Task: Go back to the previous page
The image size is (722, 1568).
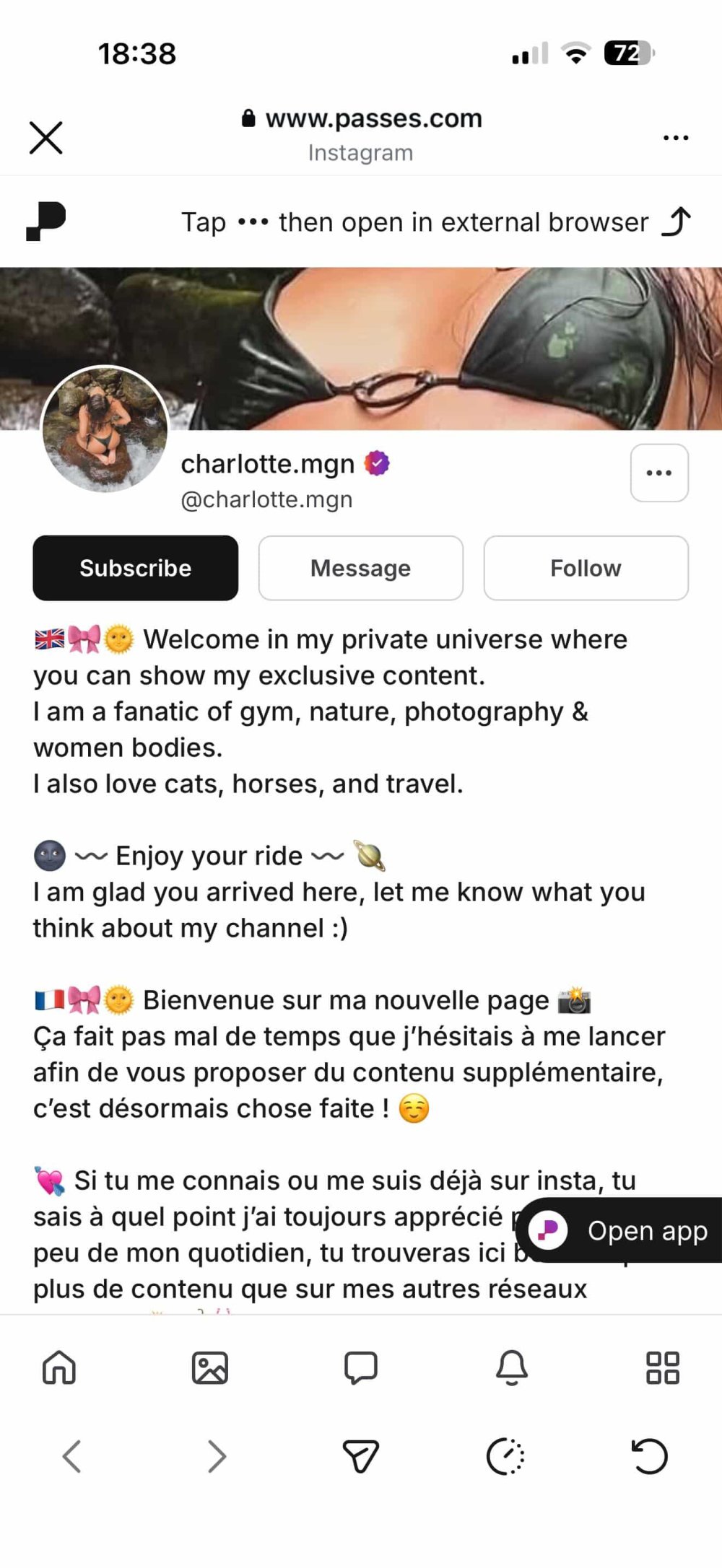Action: tap(72, 1456)
